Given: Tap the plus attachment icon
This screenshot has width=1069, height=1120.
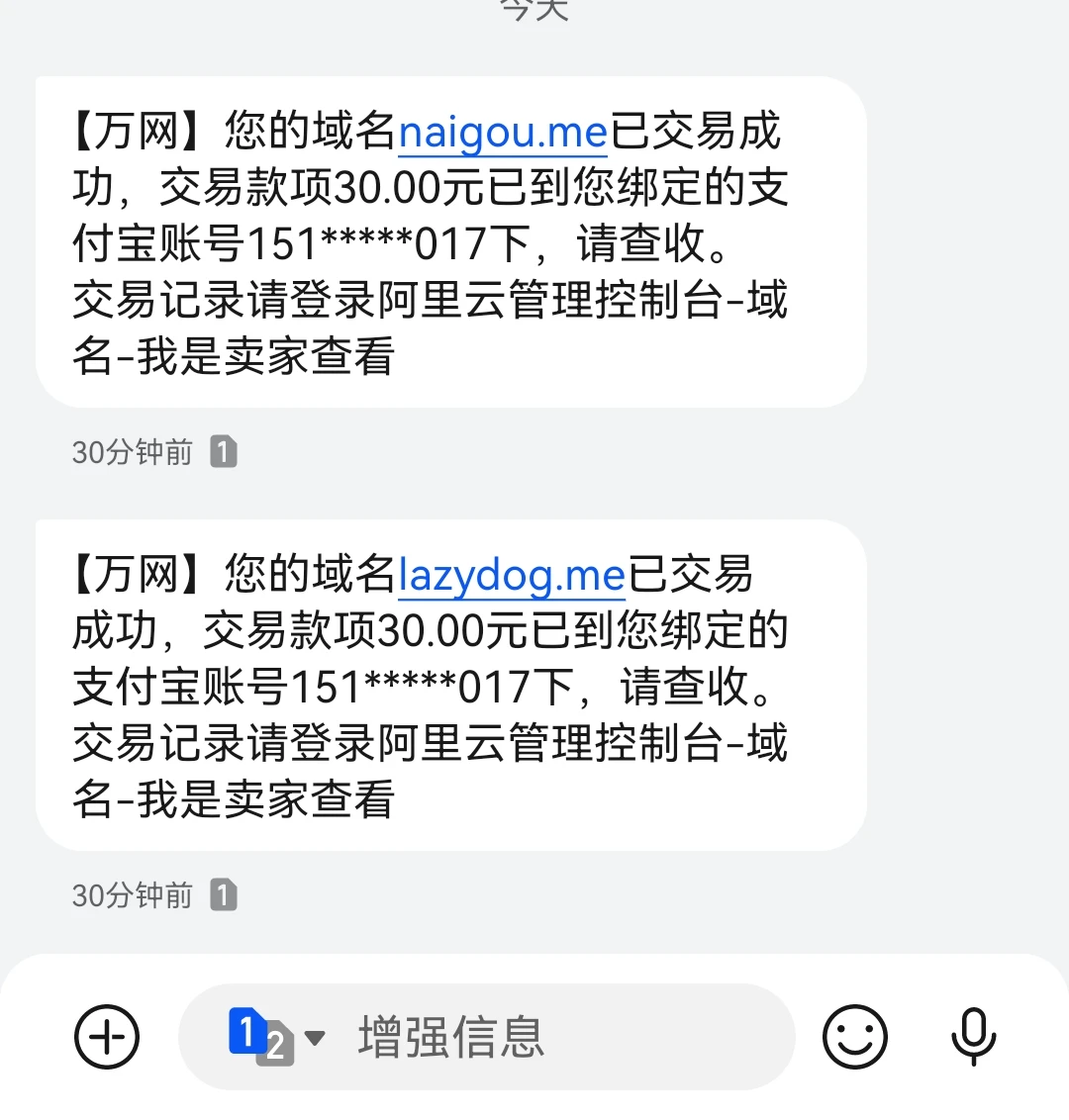Looking at the screenshot, I should tap(107, 1037).
